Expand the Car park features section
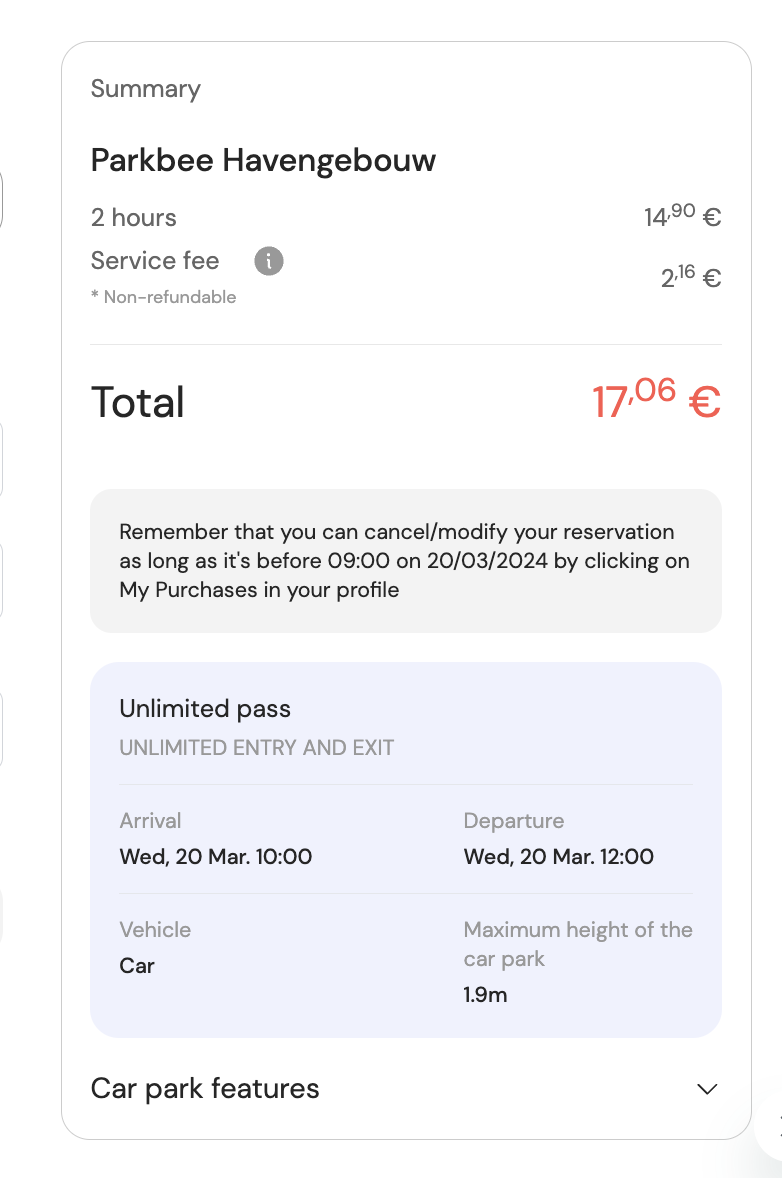The height and width of the screenshot is (1178, 782). point(204,1088)
